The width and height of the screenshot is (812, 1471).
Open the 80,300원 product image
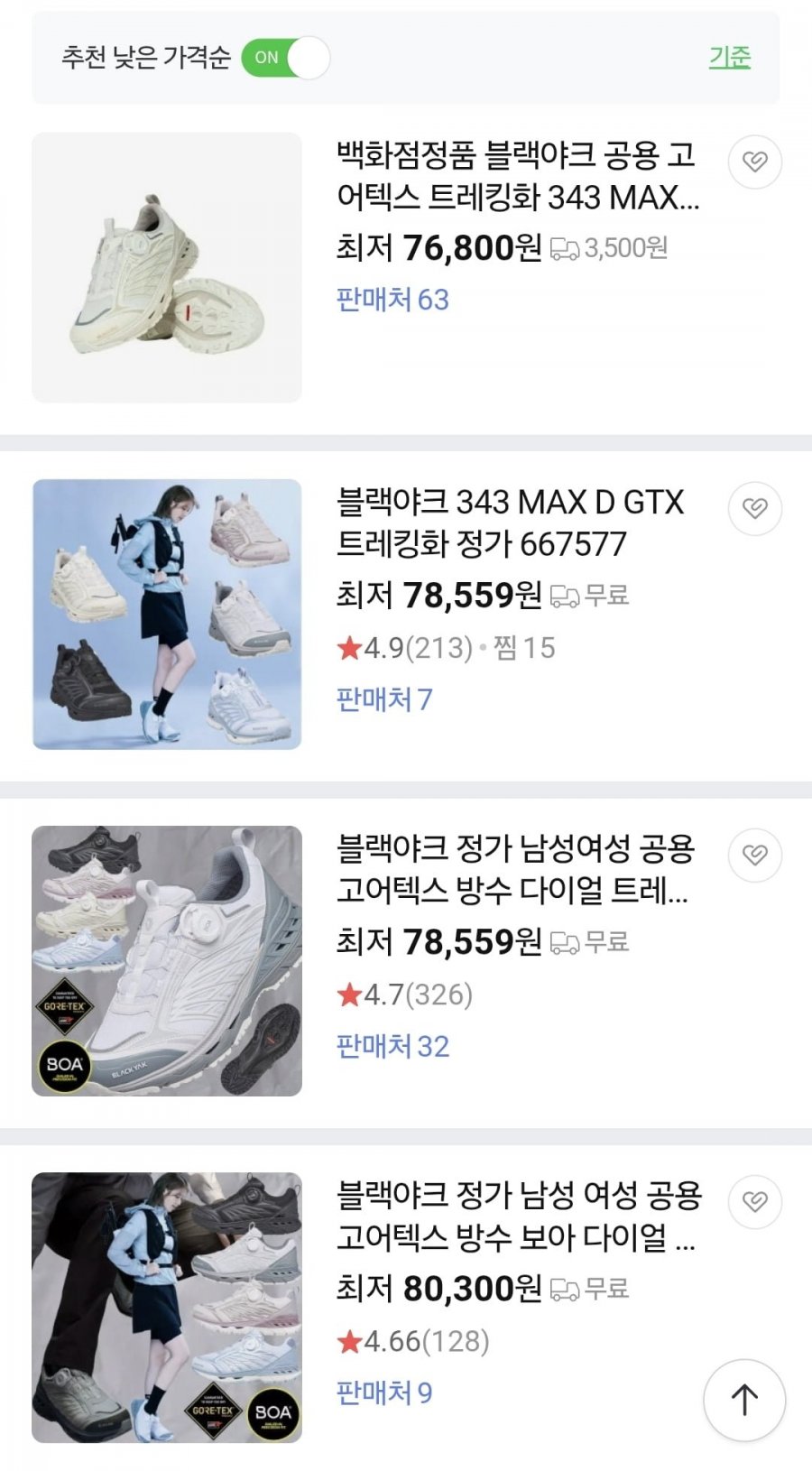pyautogui.click(x=167, y=1307)
